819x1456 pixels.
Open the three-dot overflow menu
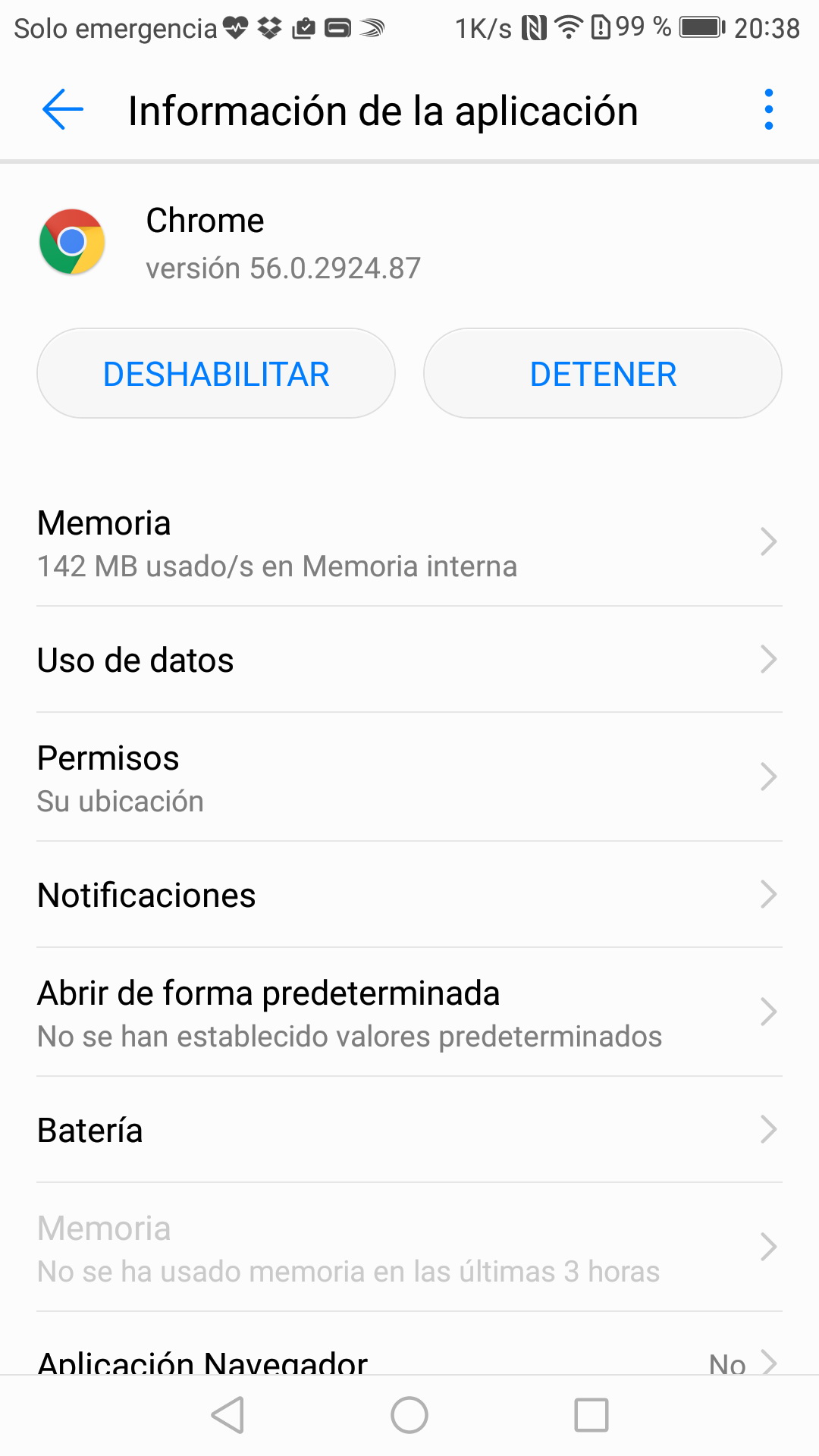coord(768,110)
